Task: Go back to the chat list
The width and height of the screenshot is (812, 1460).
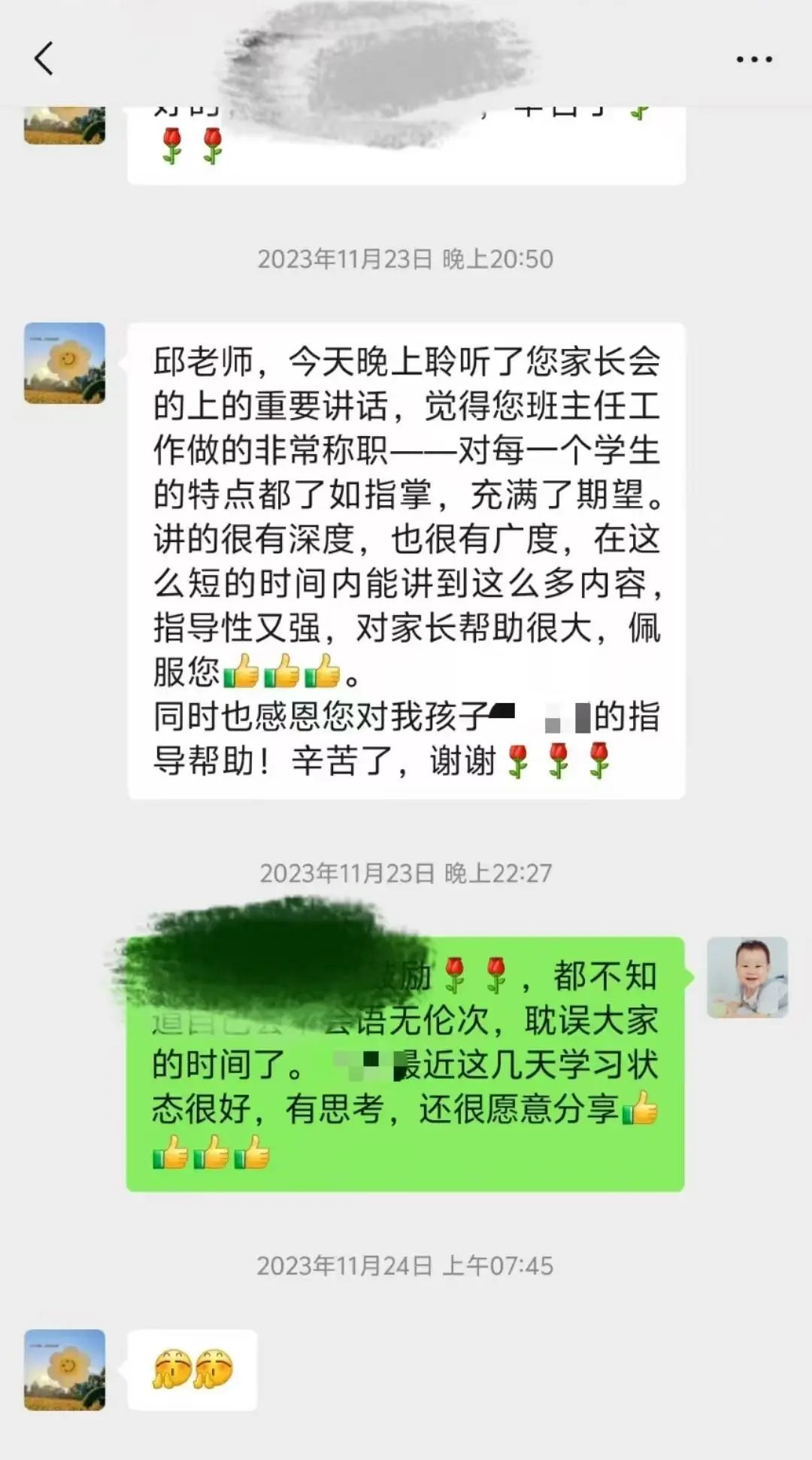Action: (44, 58)
